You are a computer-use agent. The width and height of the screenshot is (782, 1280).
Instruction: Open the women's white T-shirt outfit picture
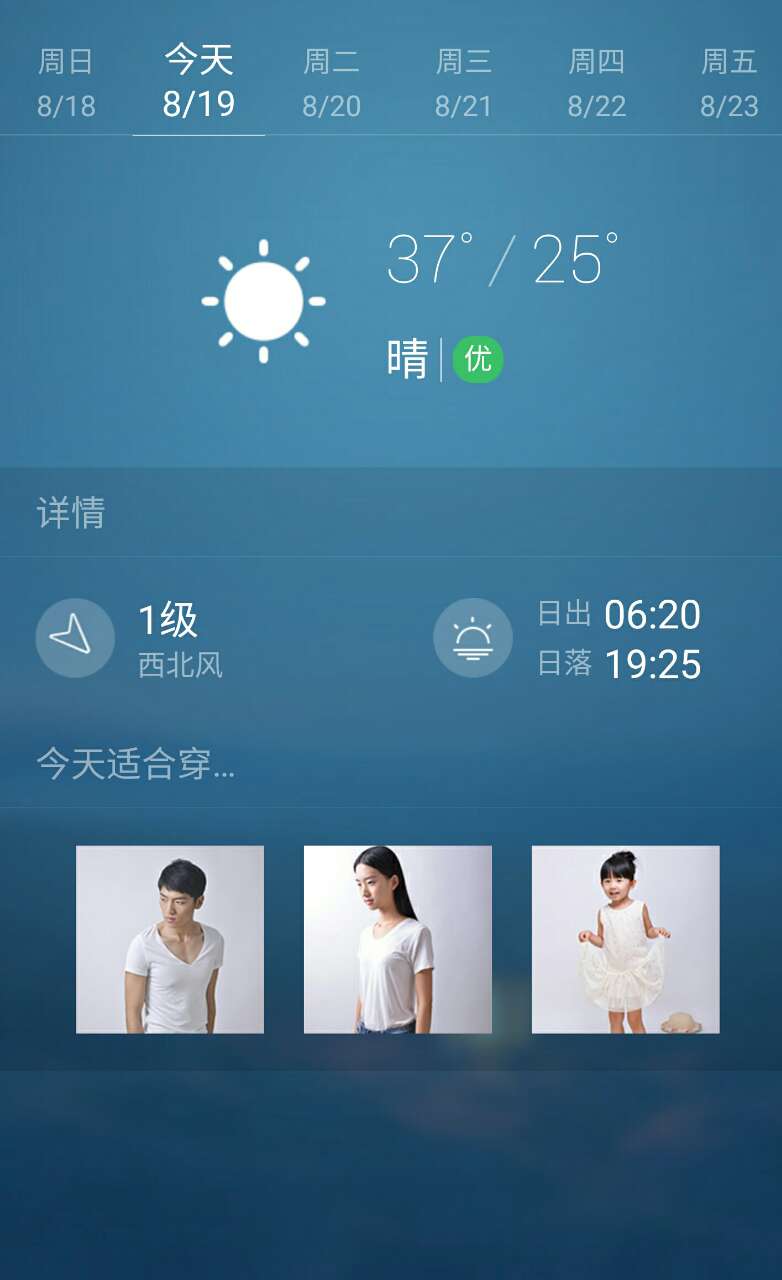point(398,939)
